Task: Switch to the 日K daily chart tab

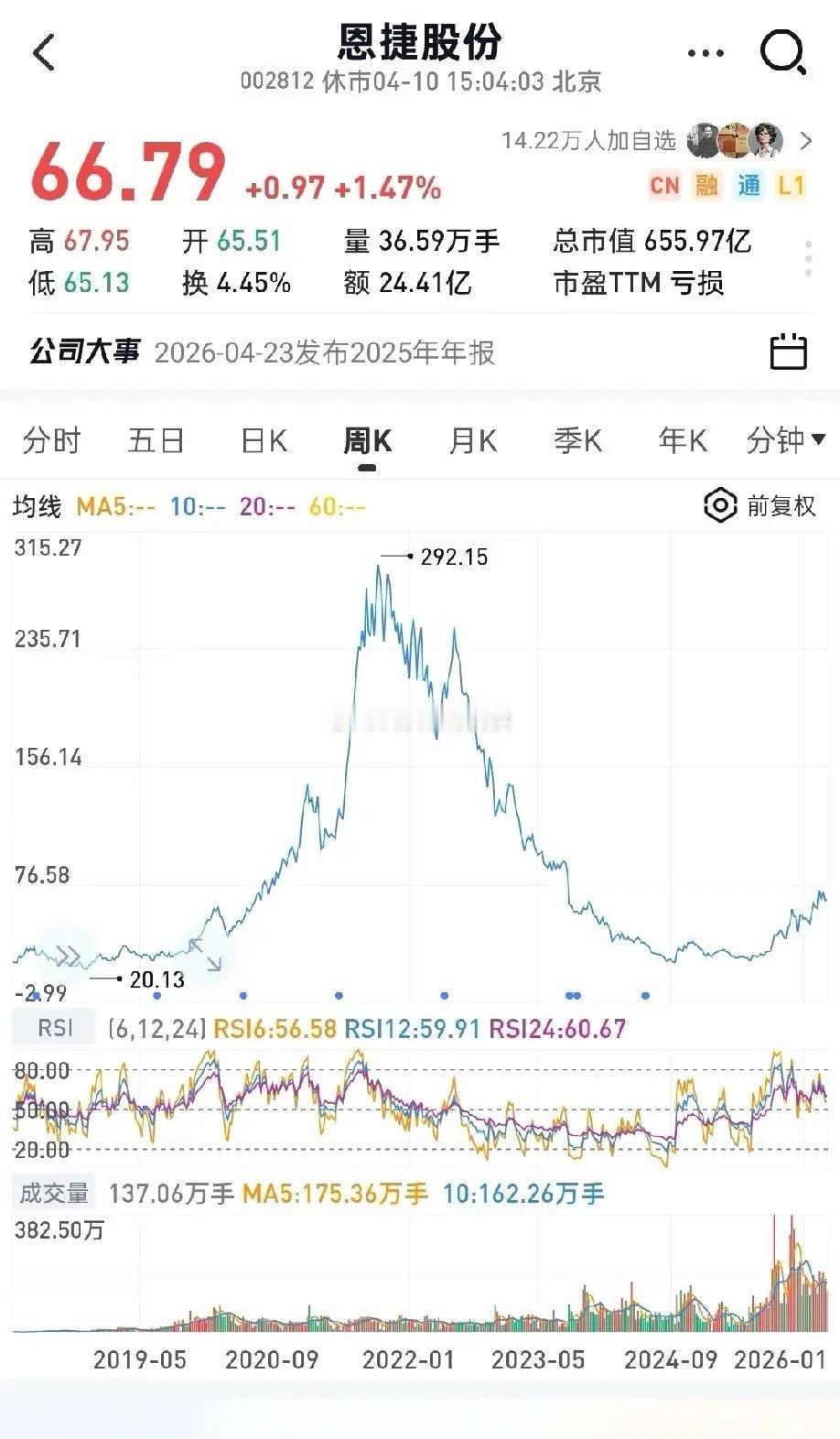Action: [263, 440]
